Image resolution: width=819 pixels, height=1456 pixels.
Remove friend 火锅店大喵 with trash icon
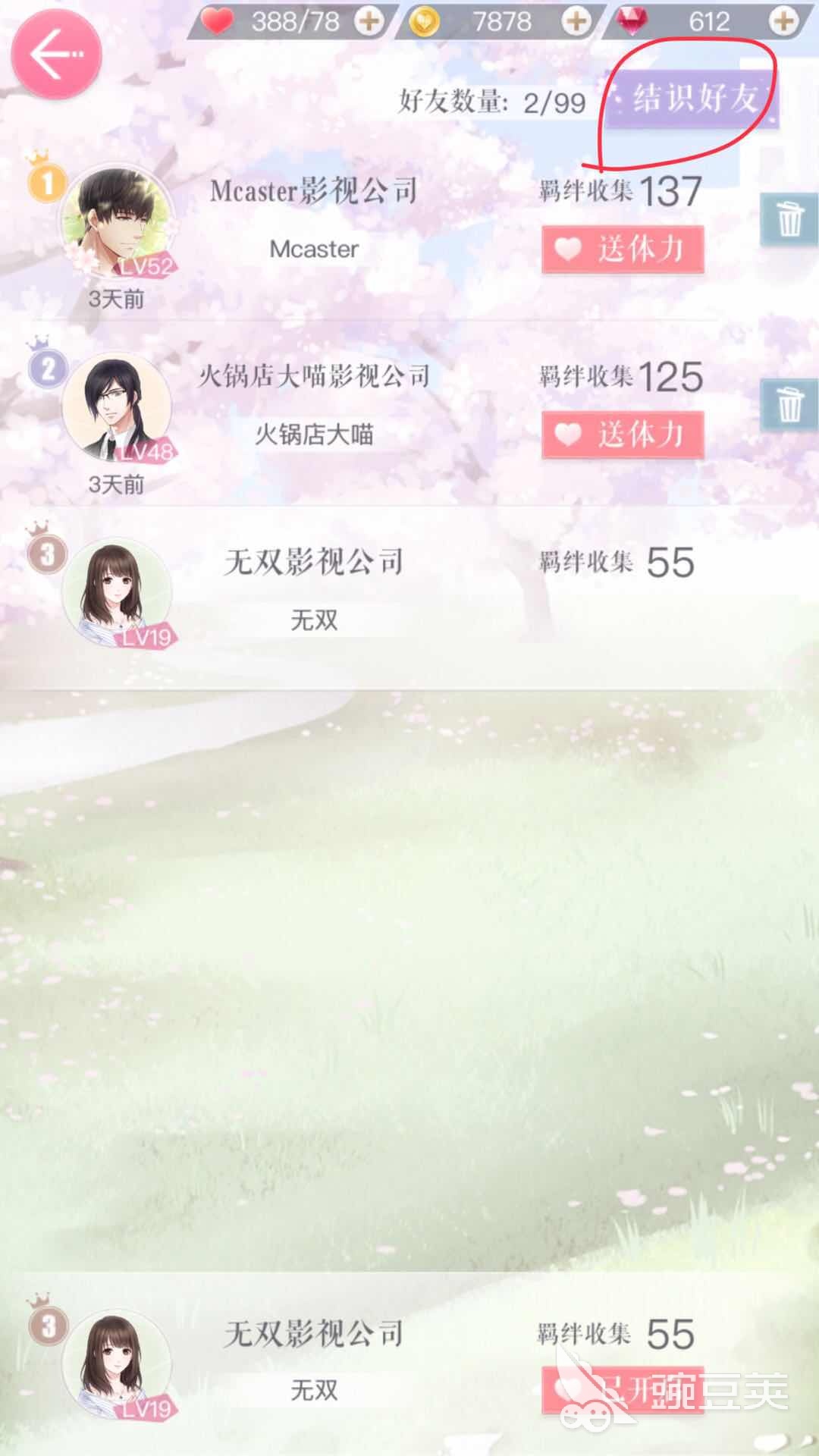click(789, 404)
